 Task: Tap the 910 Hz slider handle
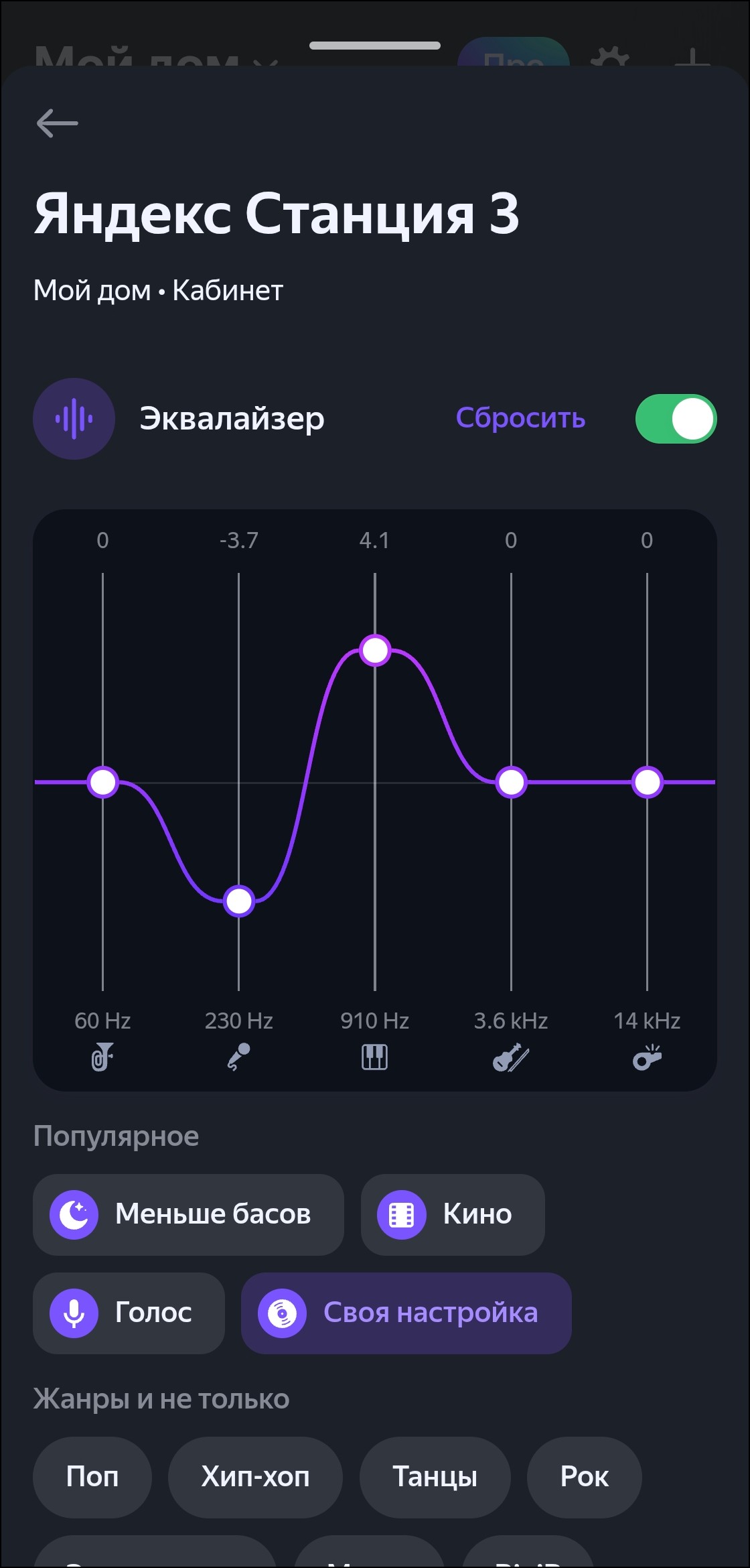[375, 650]
